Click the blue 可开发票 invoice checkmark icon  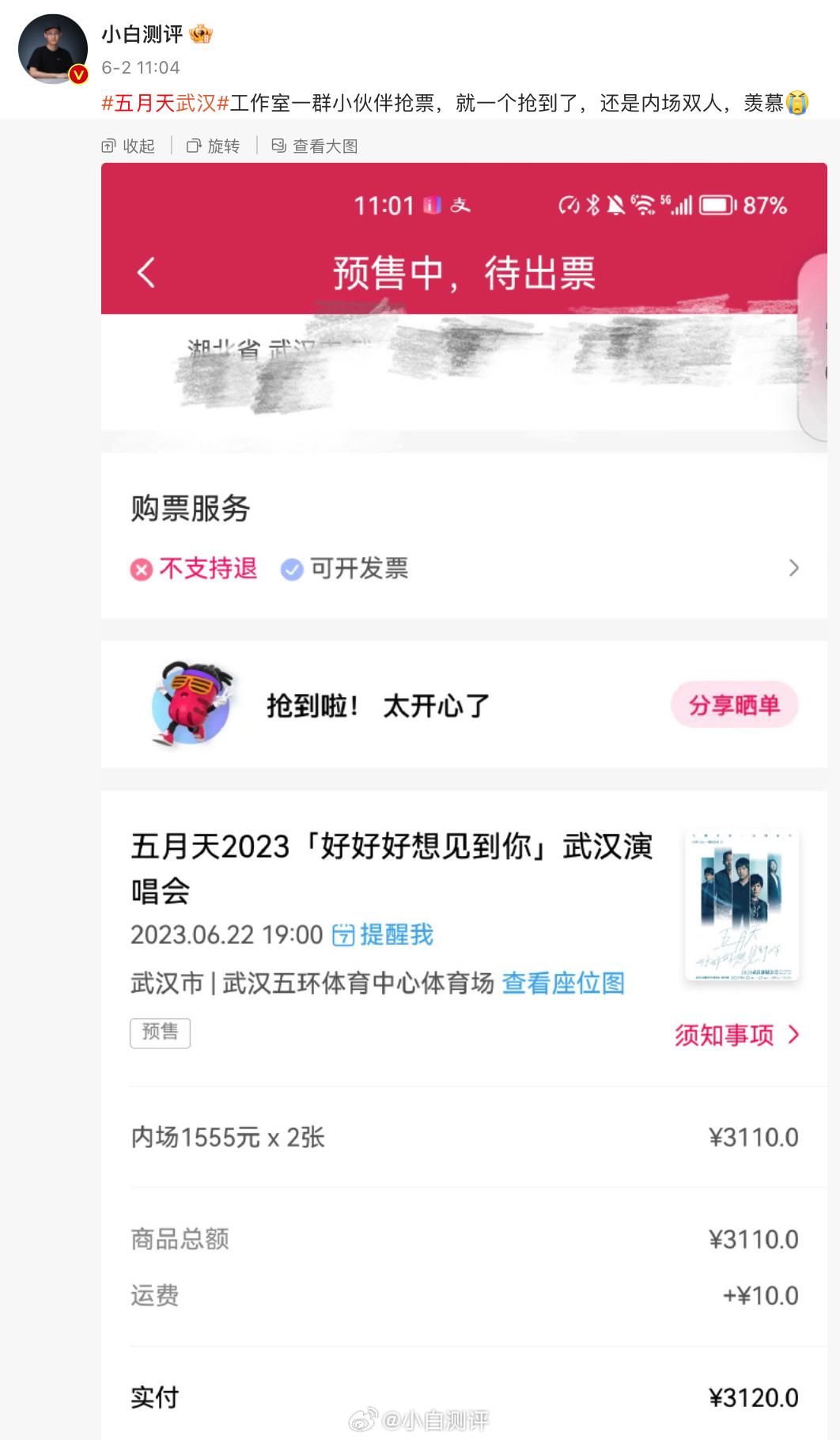pyautogui.click(x=293, y=569)
